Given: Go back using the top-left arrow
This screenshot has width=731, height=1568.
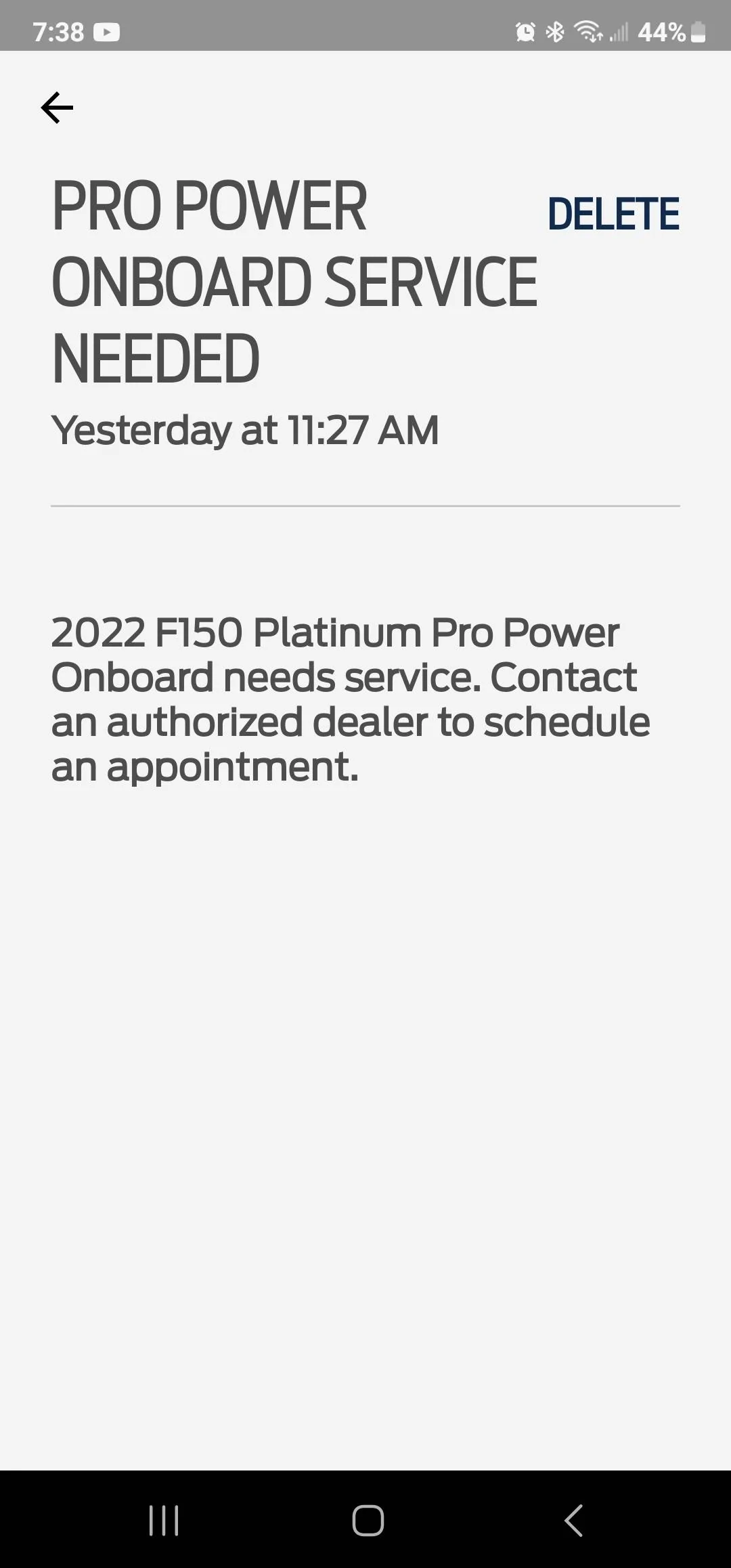Looking at the screenshot, I should [57, 108].
